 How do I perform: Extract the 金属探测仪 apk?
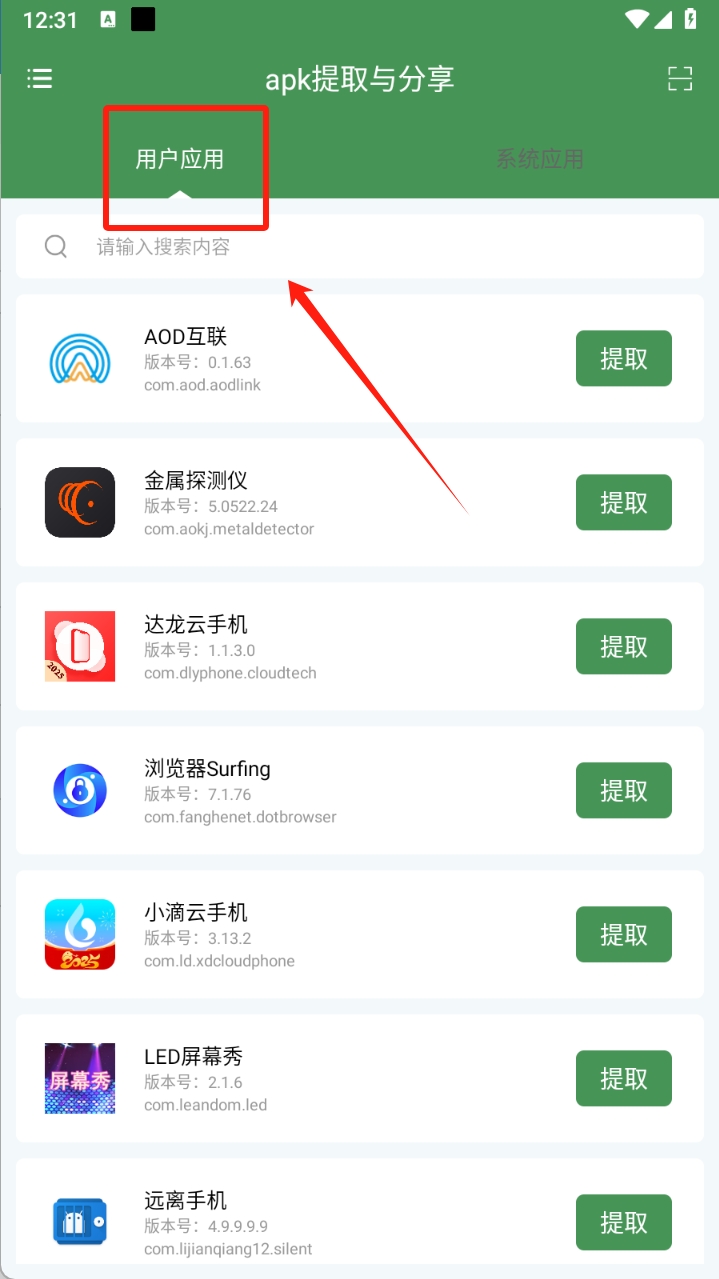(623, 503)
